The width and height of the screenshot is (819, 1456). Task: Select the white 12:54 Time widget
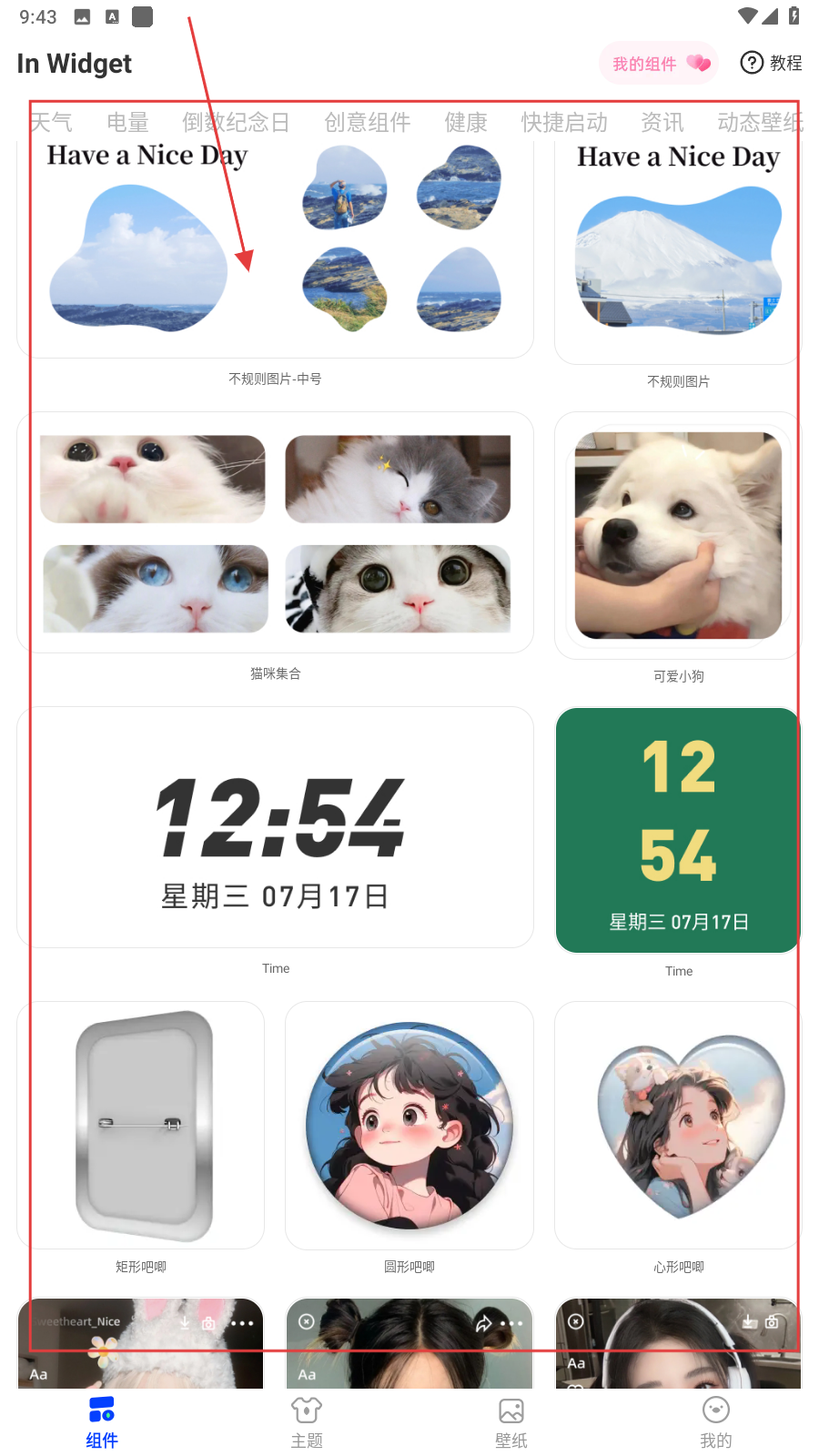275,828
